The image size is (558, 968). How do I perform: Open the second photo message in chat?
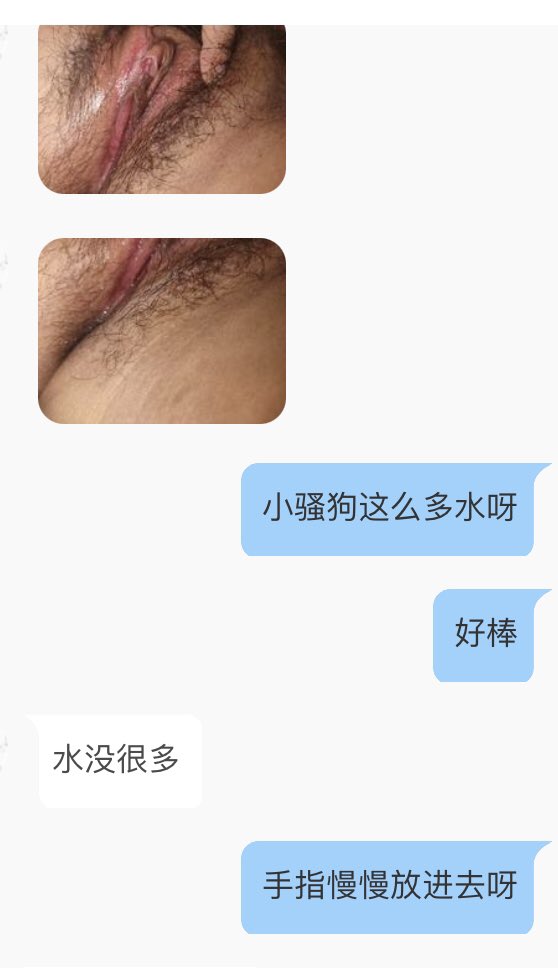(162, 331)
